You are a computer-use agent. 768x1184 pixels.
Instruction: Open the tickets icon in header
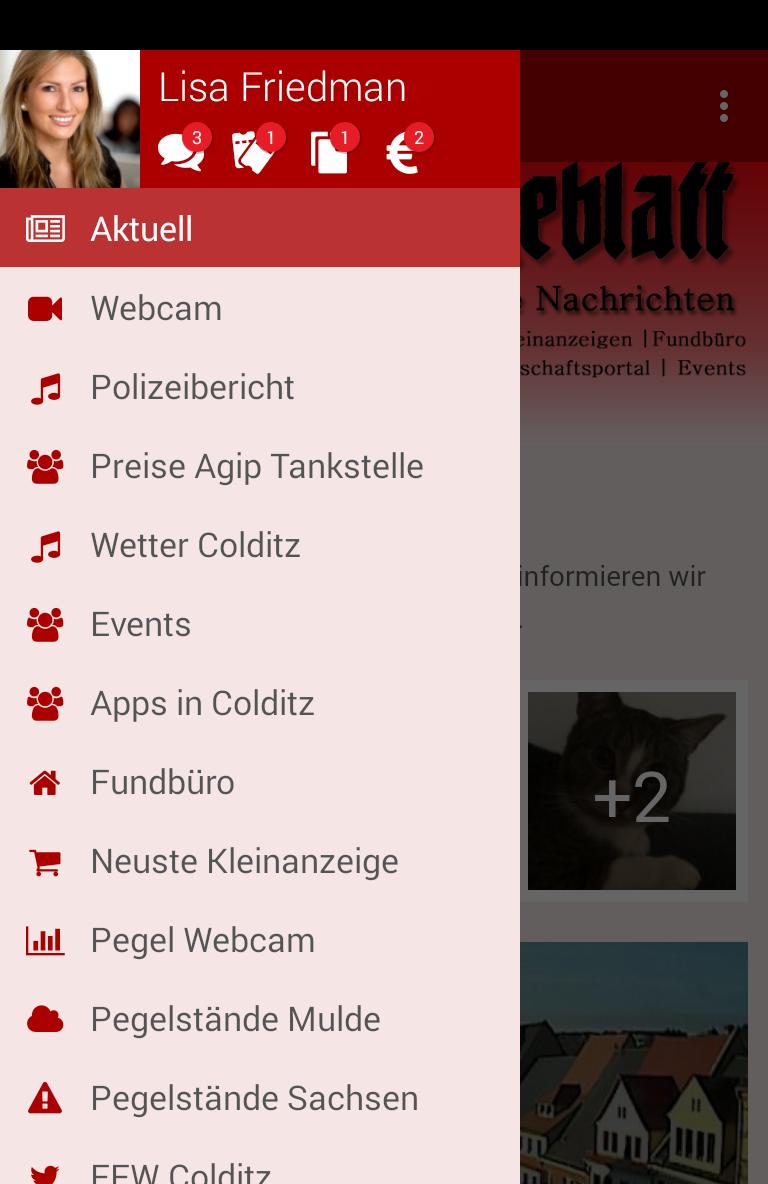pyautogui.click(x=254, y=153)
